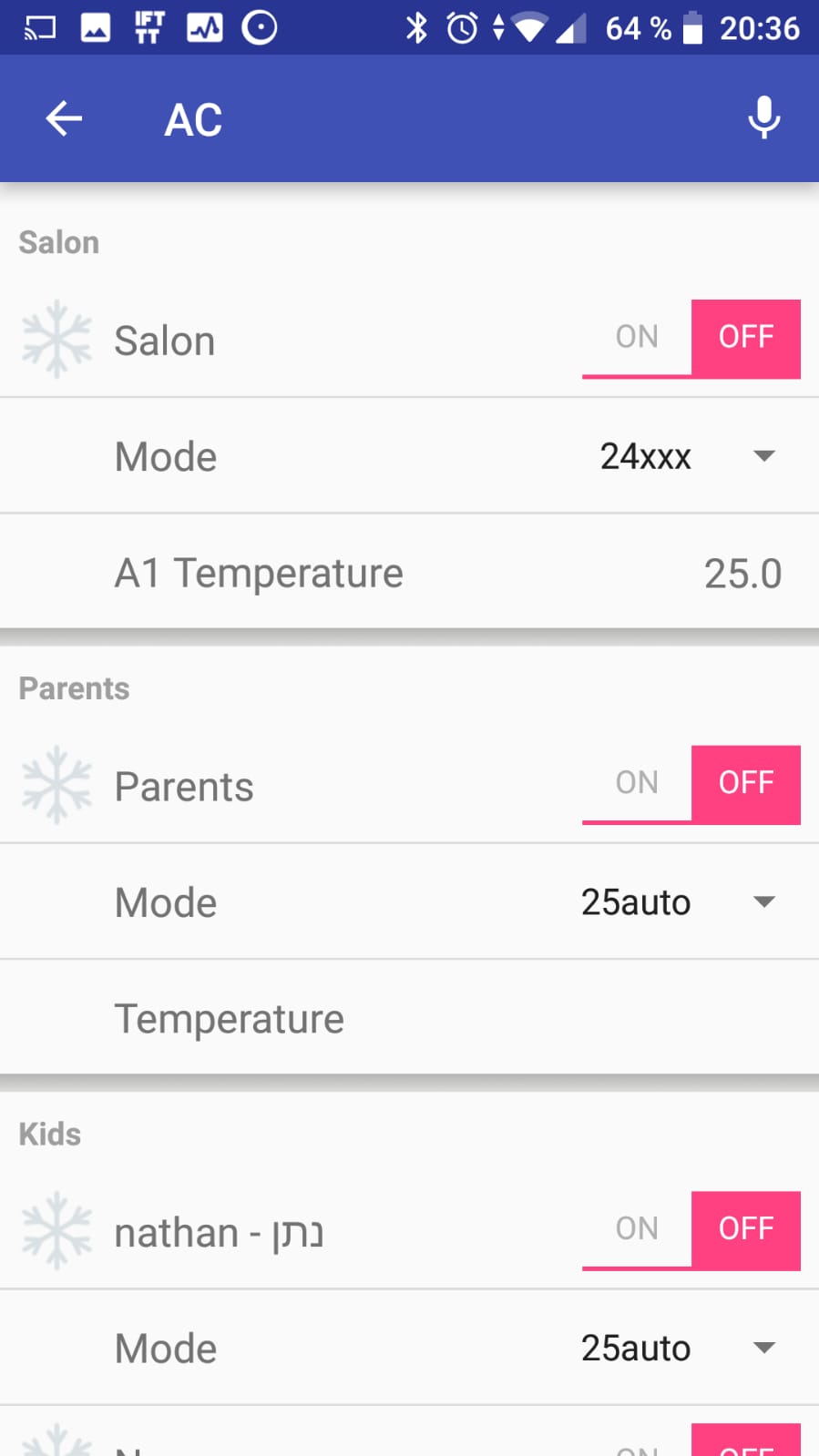819x1456 pixels.
Task: Click the A1 Temperature value 25.0
Action: pyautogui.click(x=743, y=572)
